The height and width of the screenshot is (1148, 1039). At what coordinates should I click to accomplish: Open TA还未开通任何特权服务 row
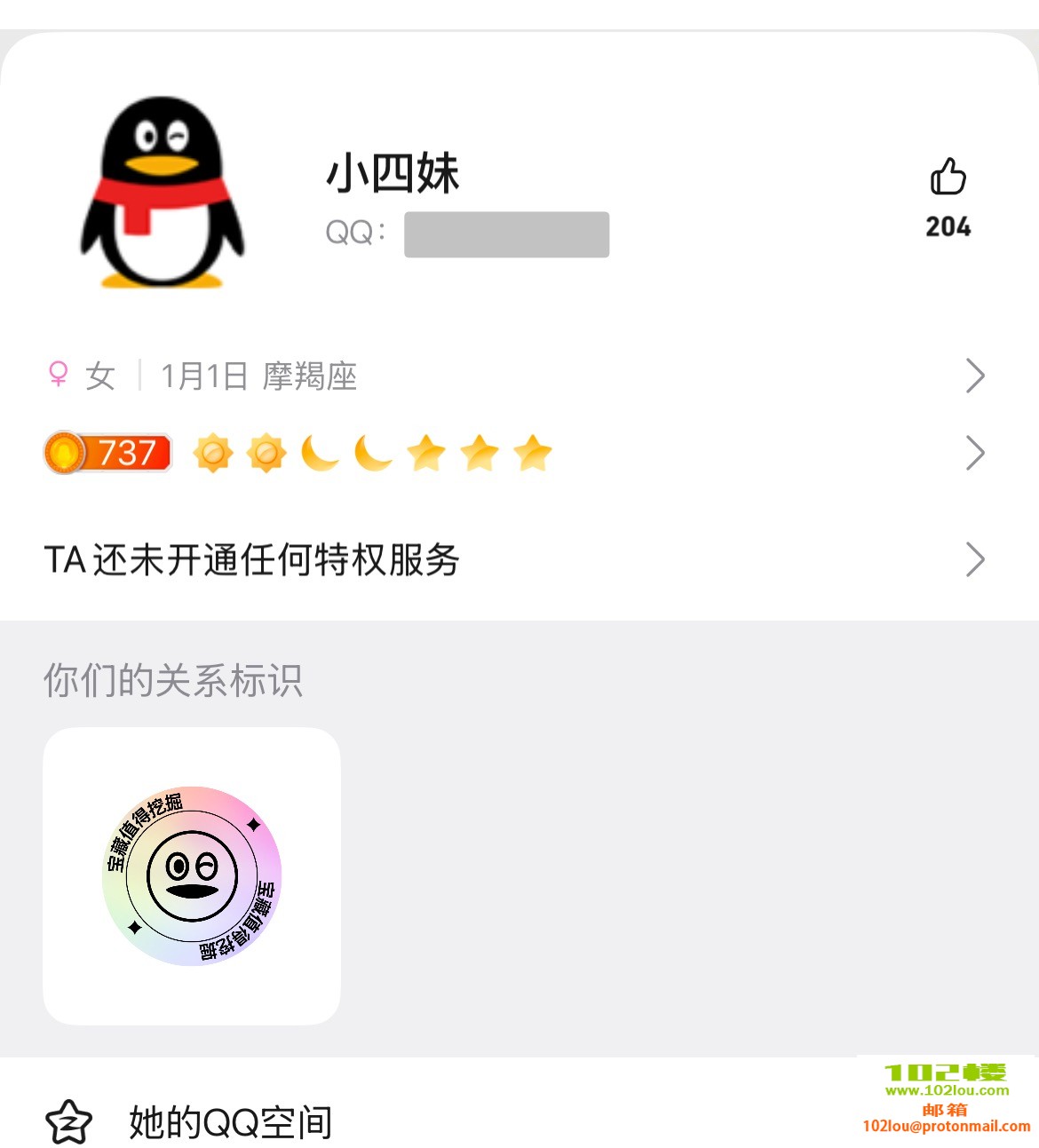click(515, 560)
